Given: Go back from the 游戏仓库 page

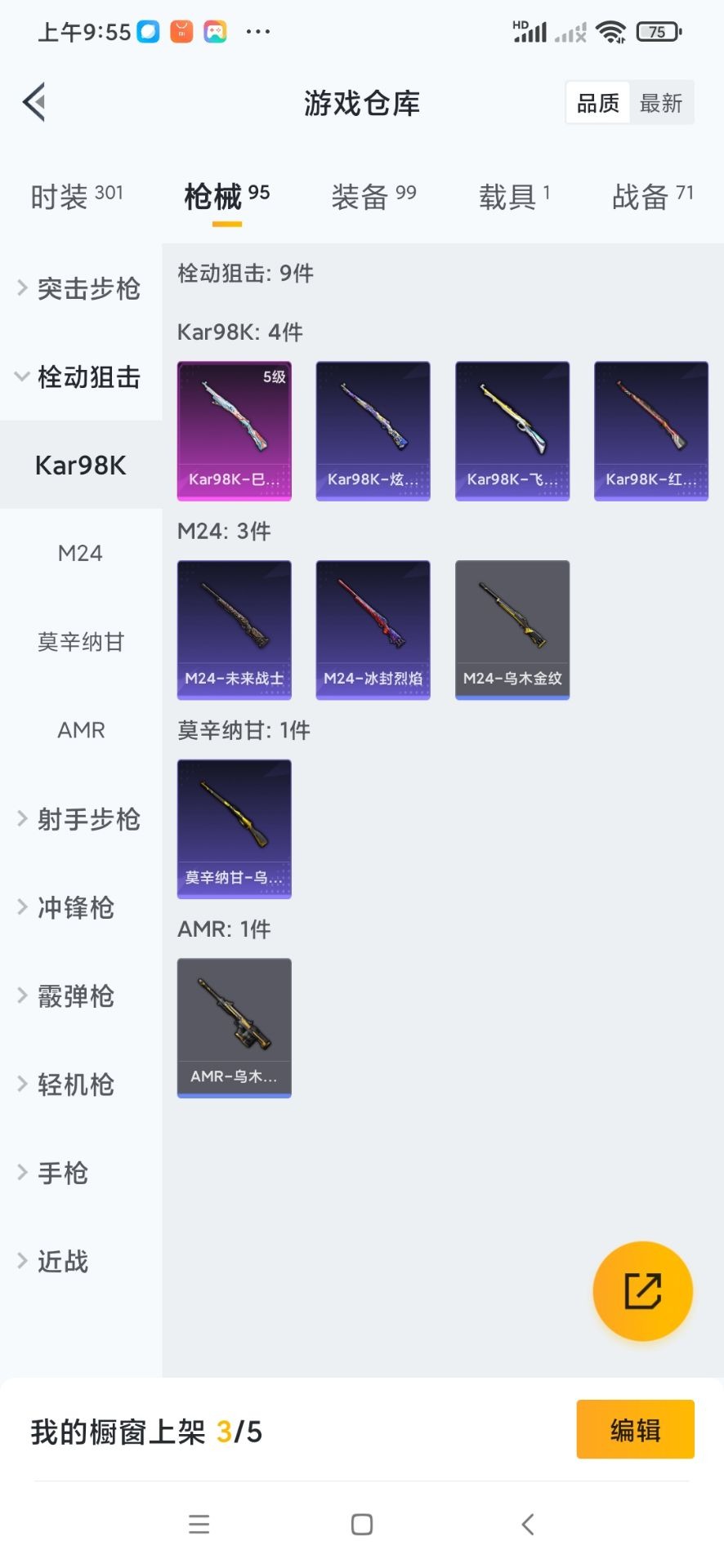Looking at the screenshot, I should coord(34,103).
